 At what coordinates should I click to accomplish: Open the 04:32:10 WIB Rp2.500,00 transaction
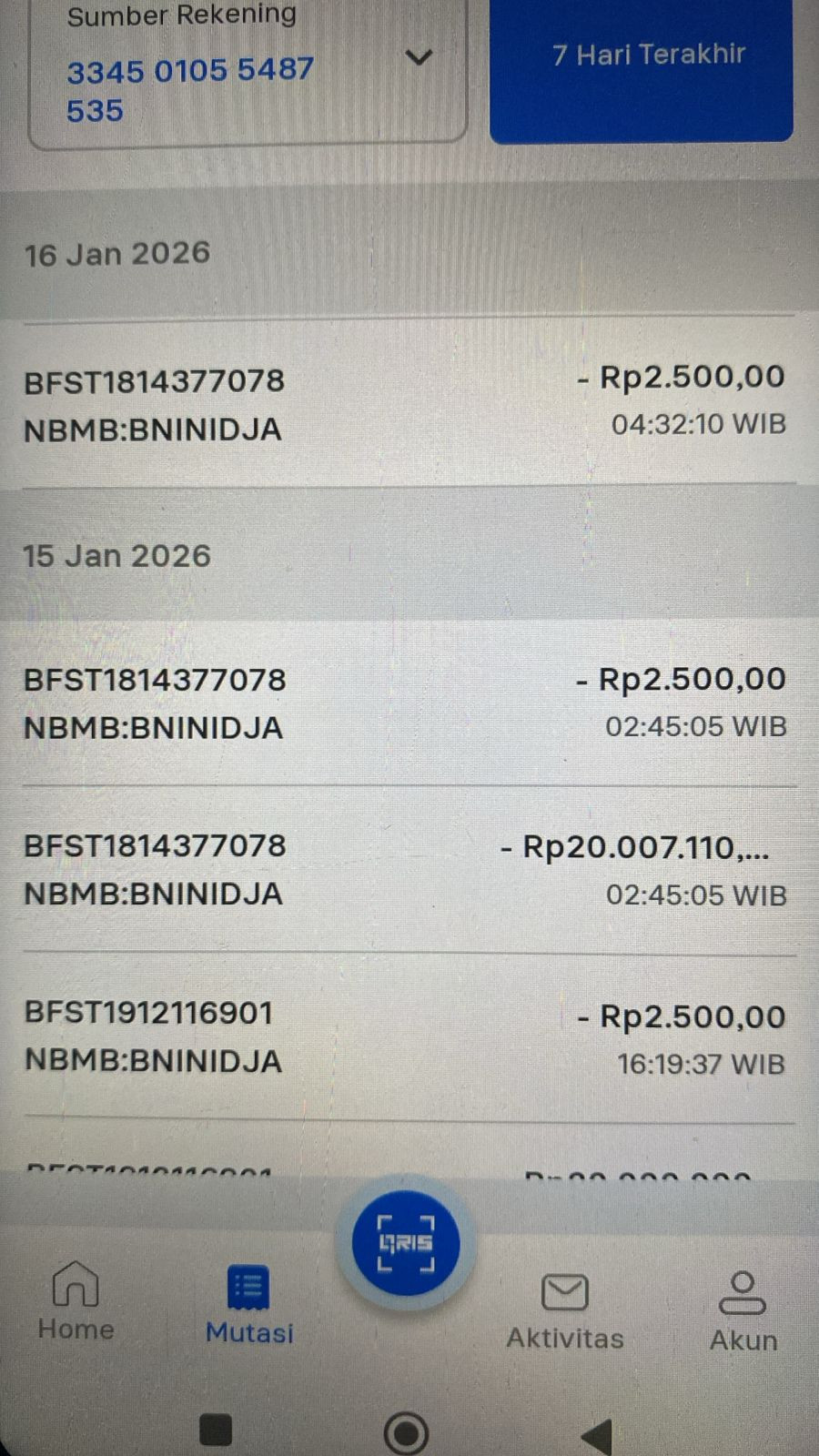click(x=408, y=402)
